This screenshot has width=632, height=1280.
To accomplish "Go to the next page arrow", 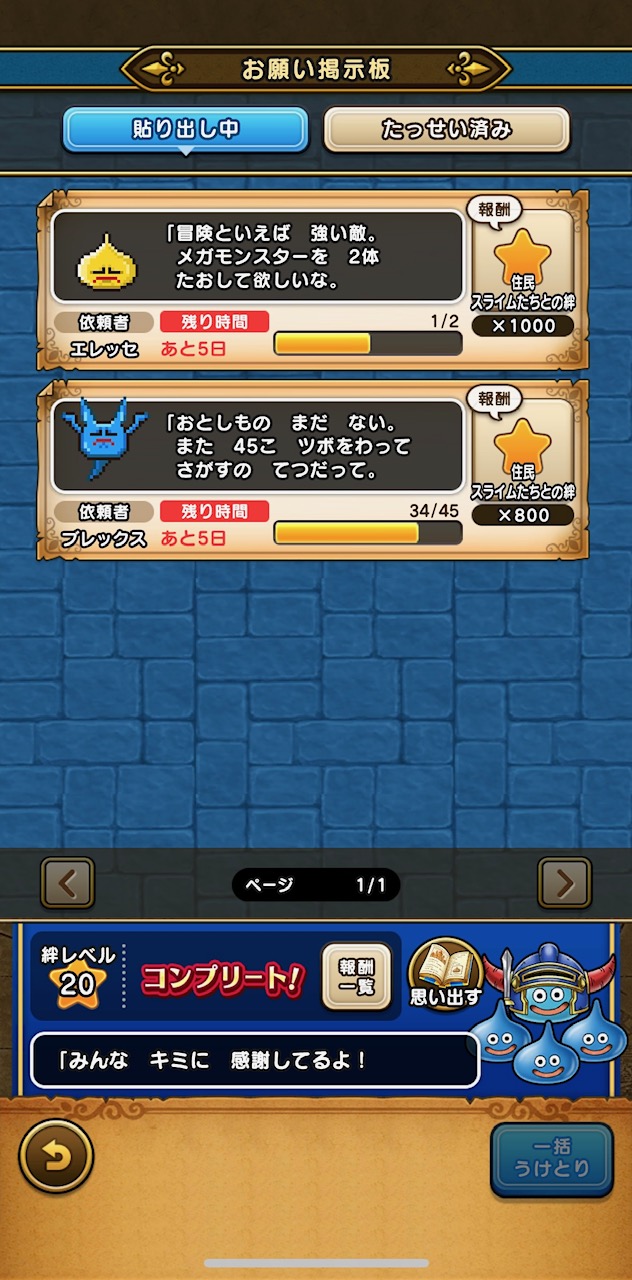I will [564, 883].
